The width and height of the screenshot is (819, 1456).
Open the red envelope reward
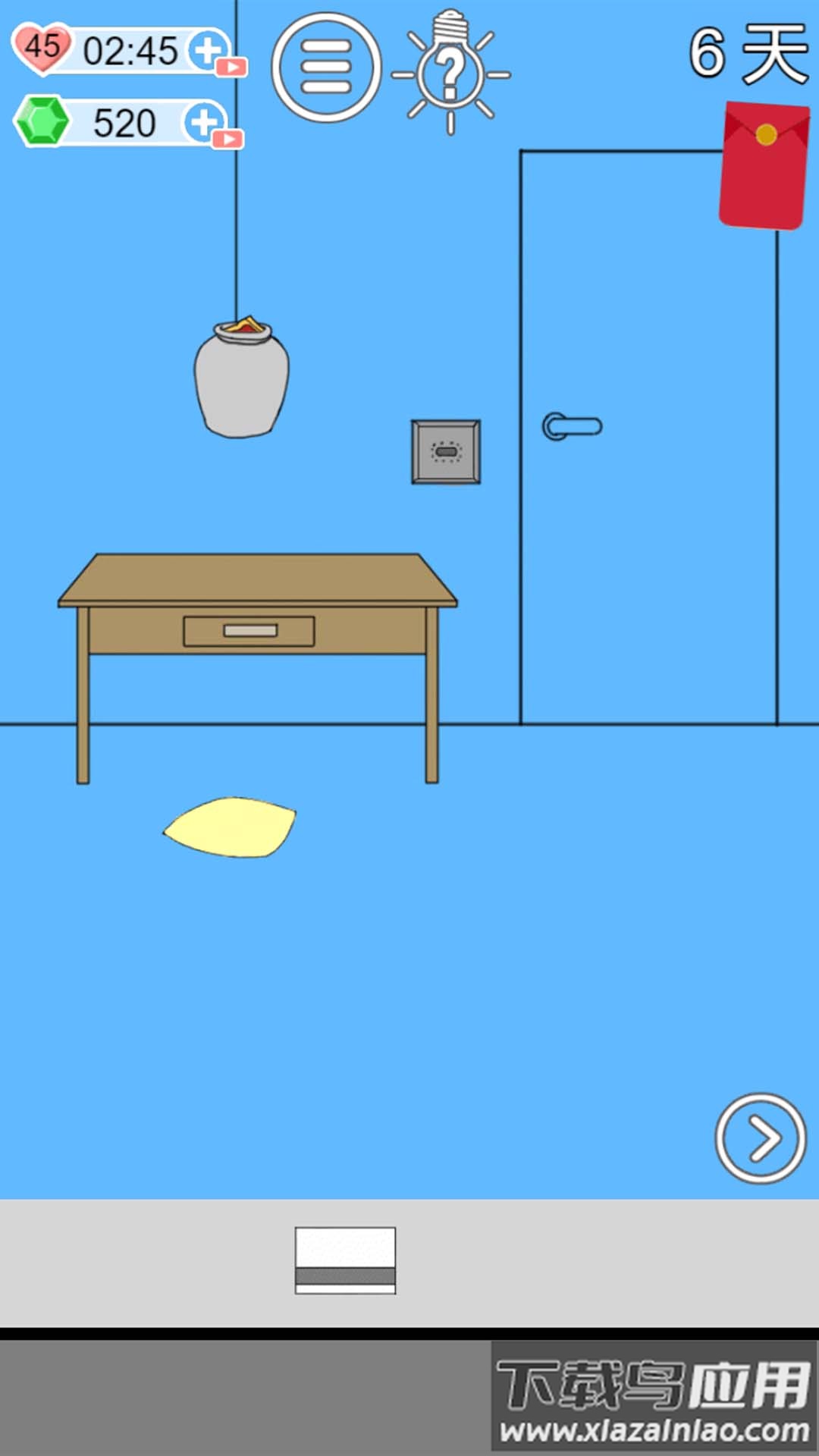click(x=763, y=165)
